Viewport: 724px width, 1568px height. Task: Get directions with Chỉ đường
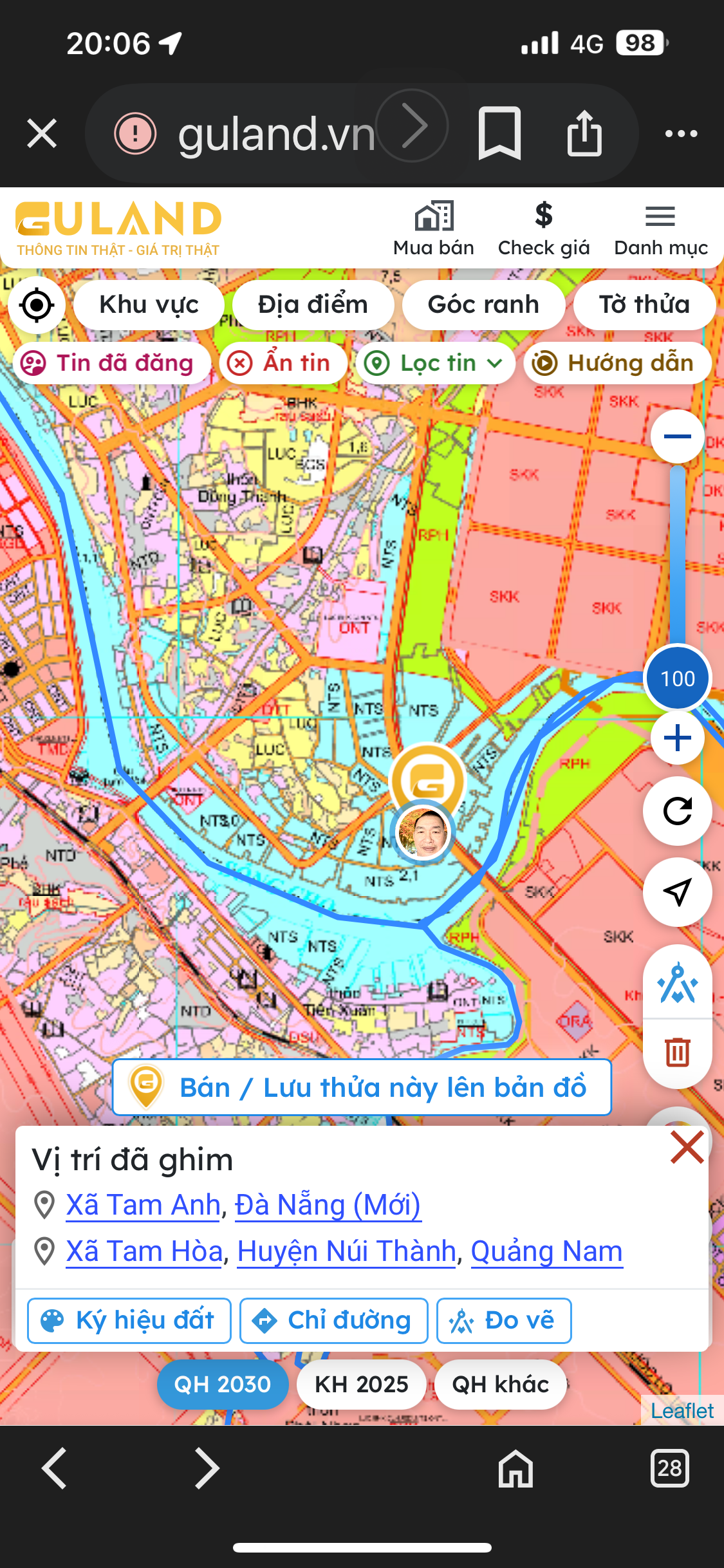(x=333, y=1321)
